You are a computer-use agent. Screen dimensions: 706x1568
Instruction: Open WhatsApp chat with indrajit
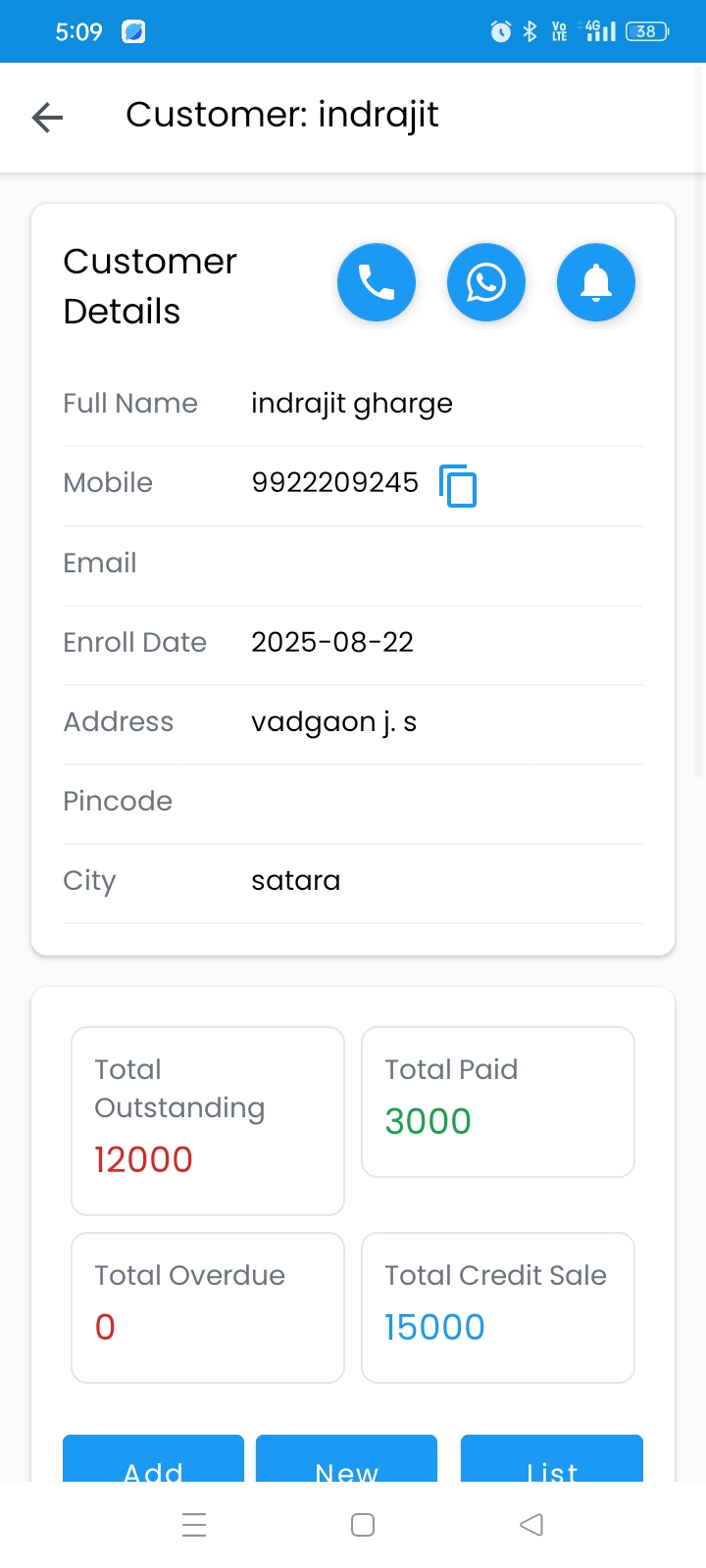coord(486,282)
